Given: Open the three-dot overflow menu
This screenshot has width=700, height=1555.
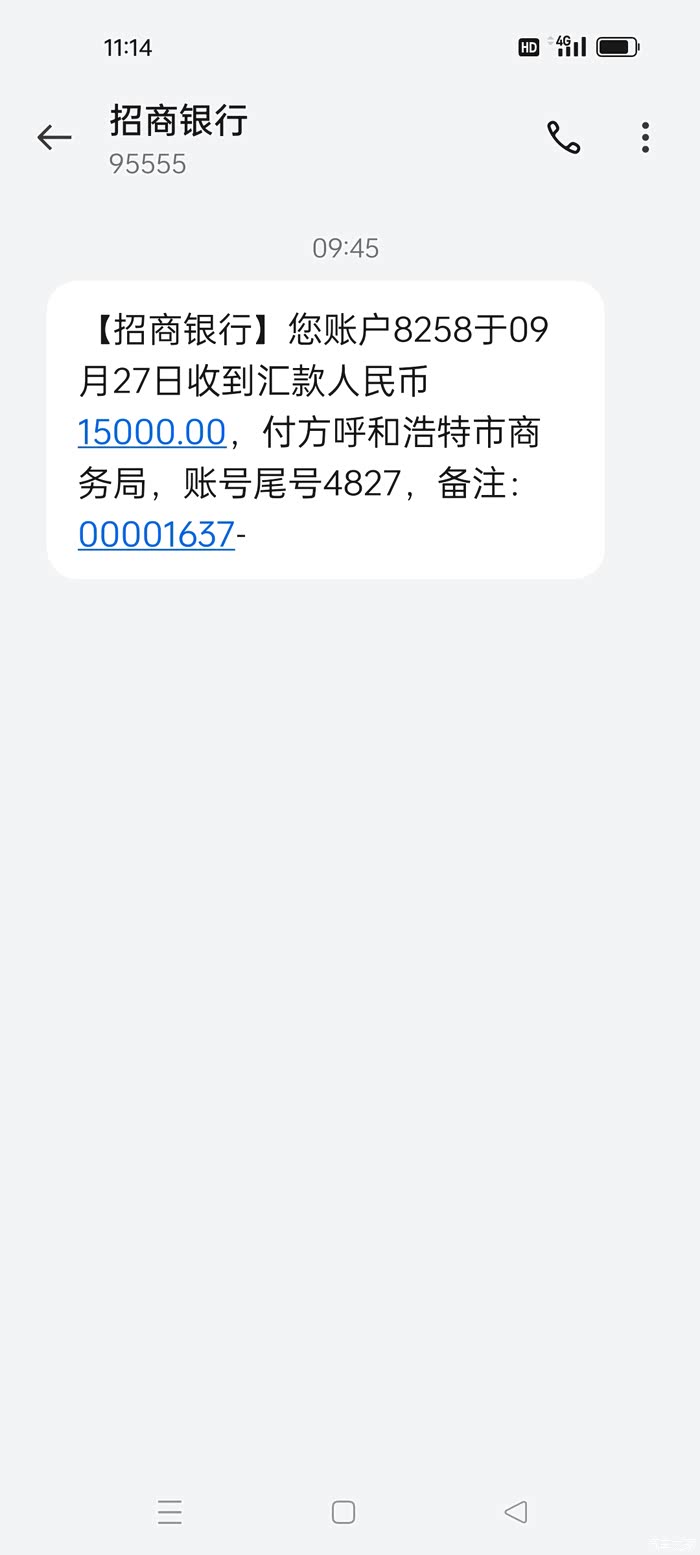Looking at the screenshot, I should pos(645,137).
